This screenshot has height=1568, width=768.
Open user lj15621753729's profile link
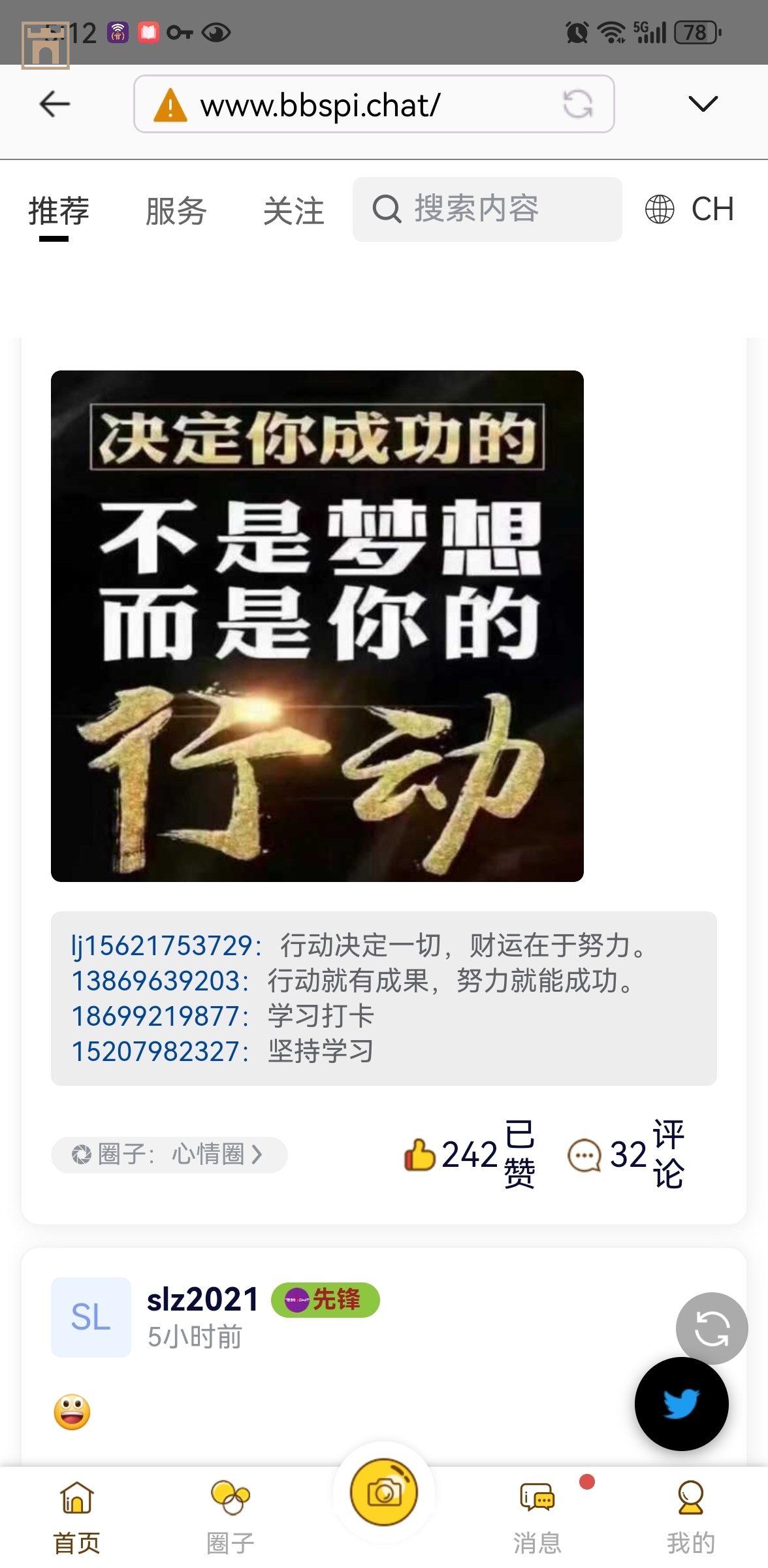tap(165, 945)
